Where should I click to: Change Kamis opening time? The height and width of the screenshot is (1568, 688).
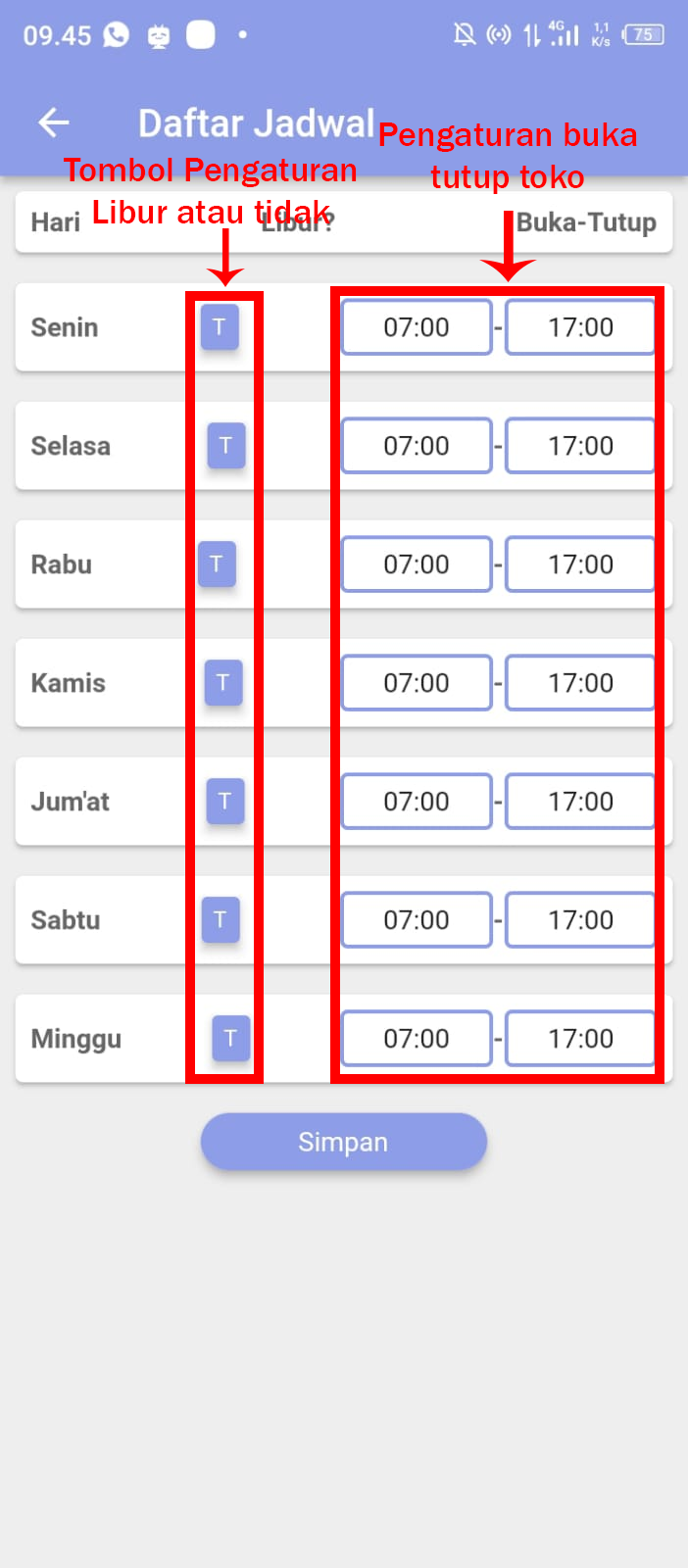(x=417, y=683)
